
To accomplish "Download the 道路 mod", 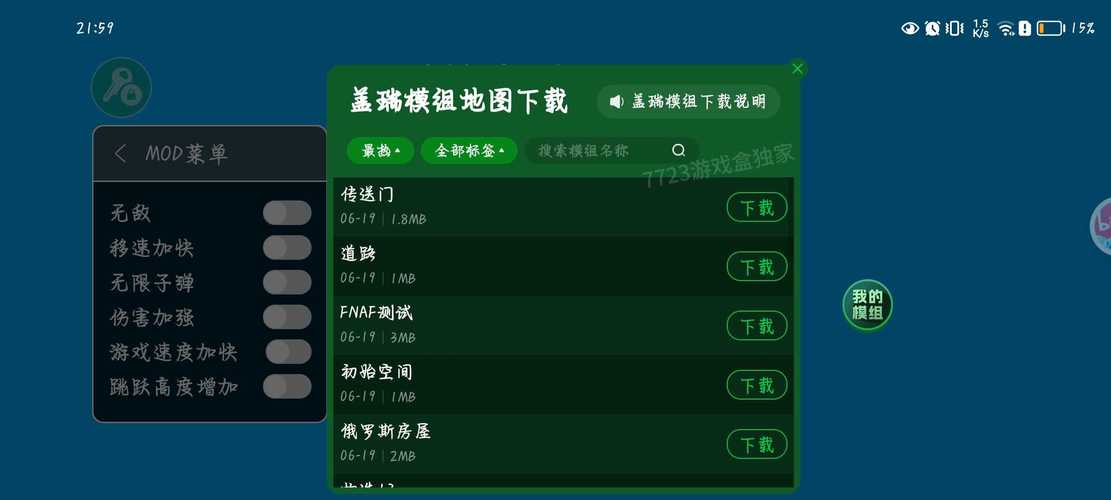I will (x=756, y=267).
